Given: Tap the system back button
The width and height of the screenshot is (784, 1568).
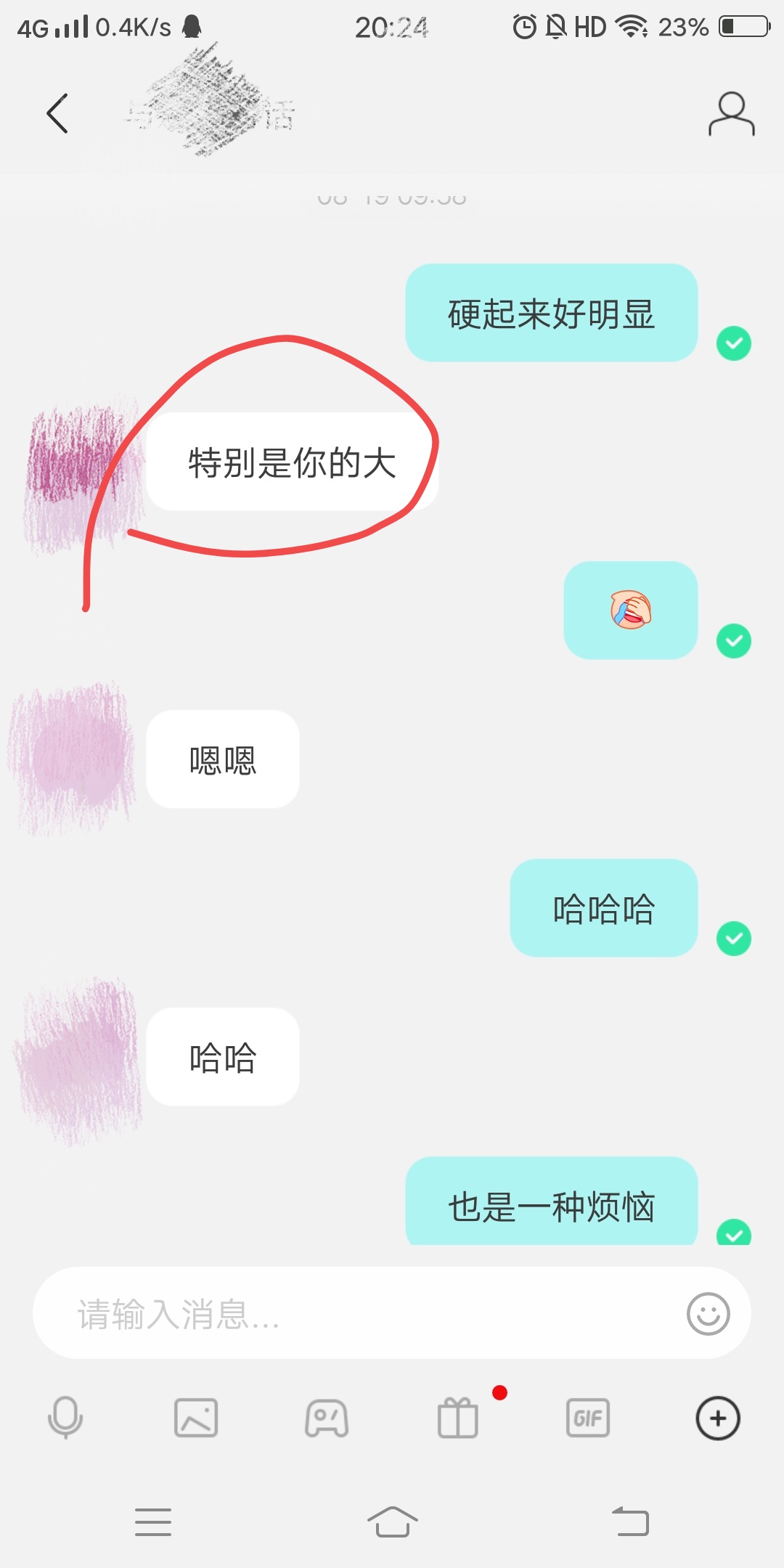Looking at the screenshot, I should (x=630, y=1522).
